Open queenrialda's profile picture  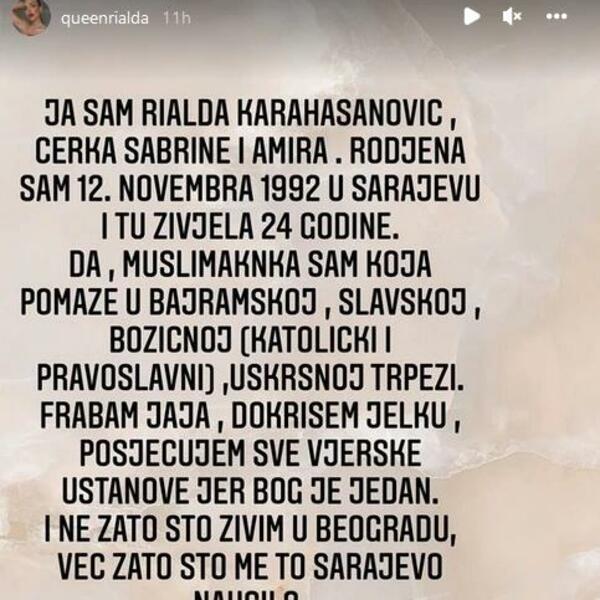[30, 17]
